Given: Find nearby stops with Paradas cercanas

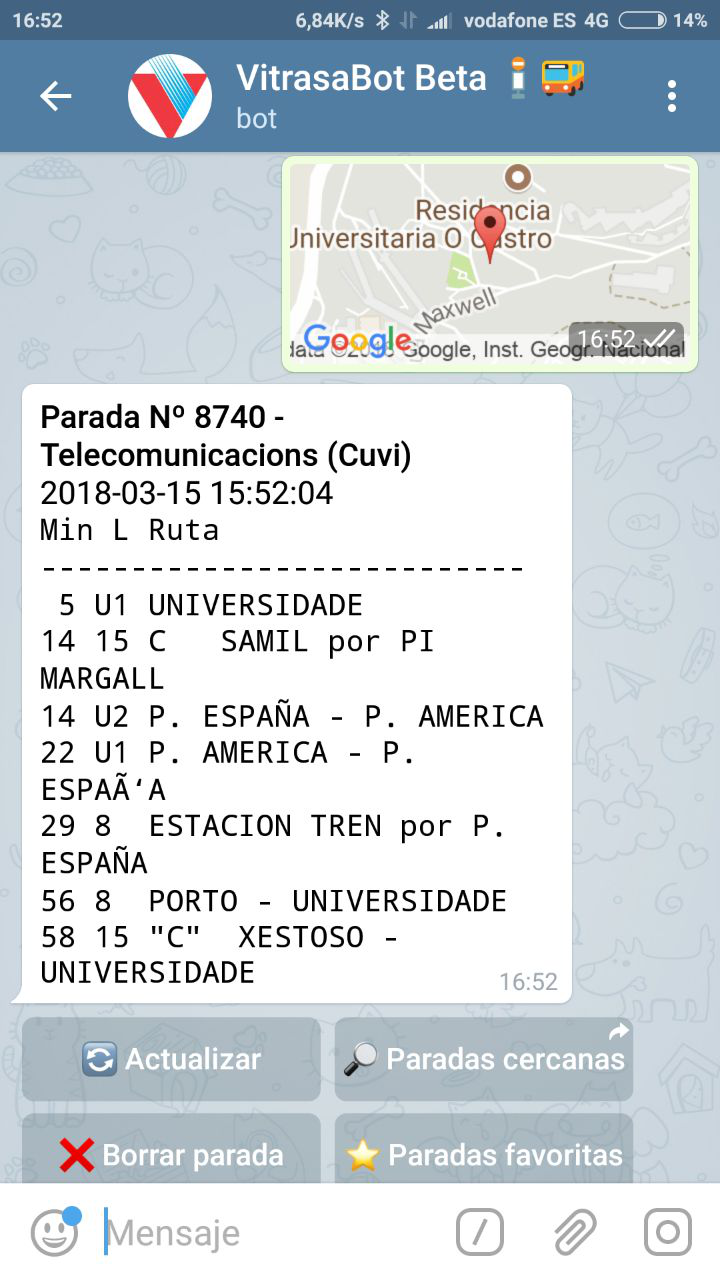Looking at the screenshot, I should 484,1059.
